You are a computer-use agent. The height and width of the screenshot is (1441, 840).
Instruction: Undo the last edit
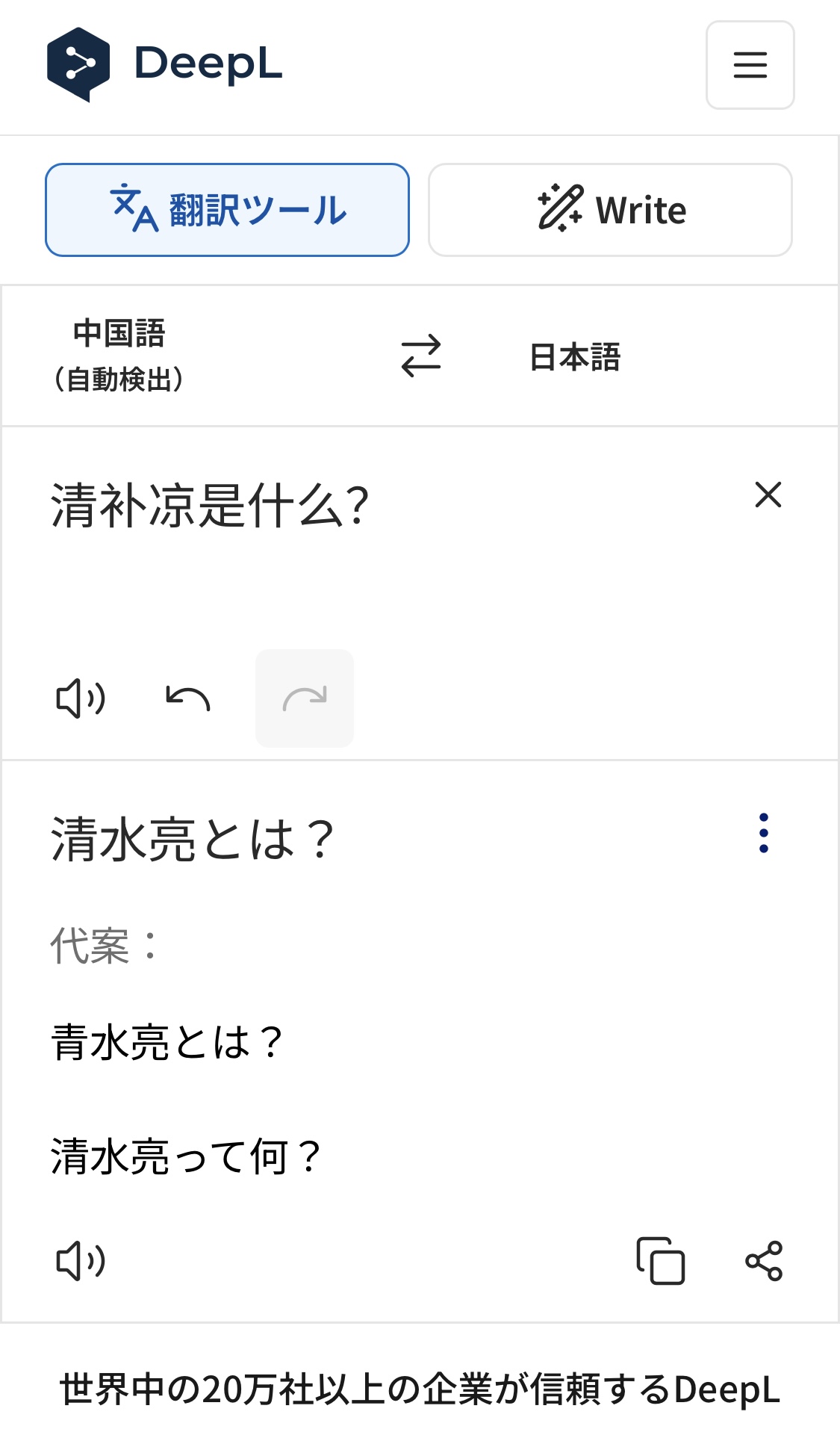click(187, 698)
